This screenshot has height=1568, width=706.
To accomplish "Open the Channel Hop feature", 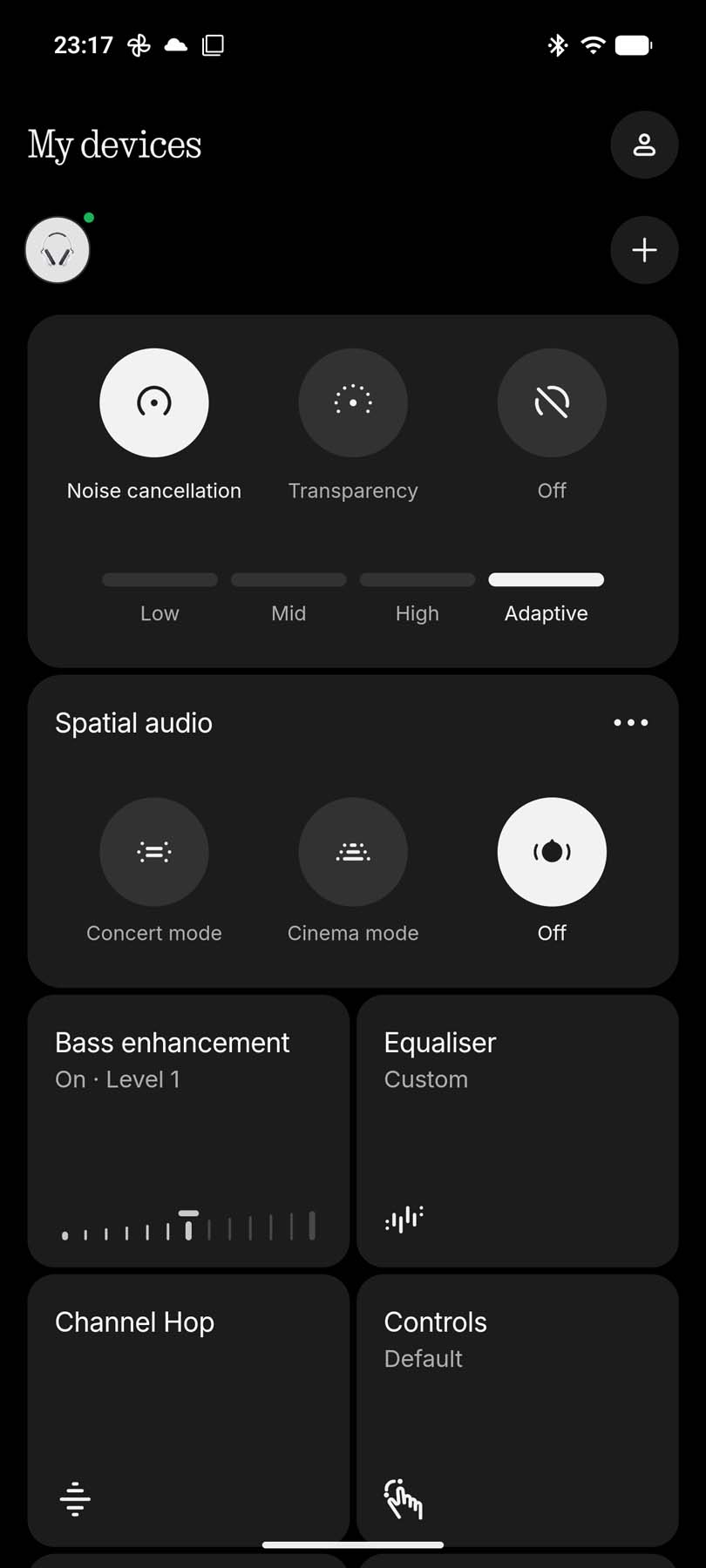I will [188, 1407].
